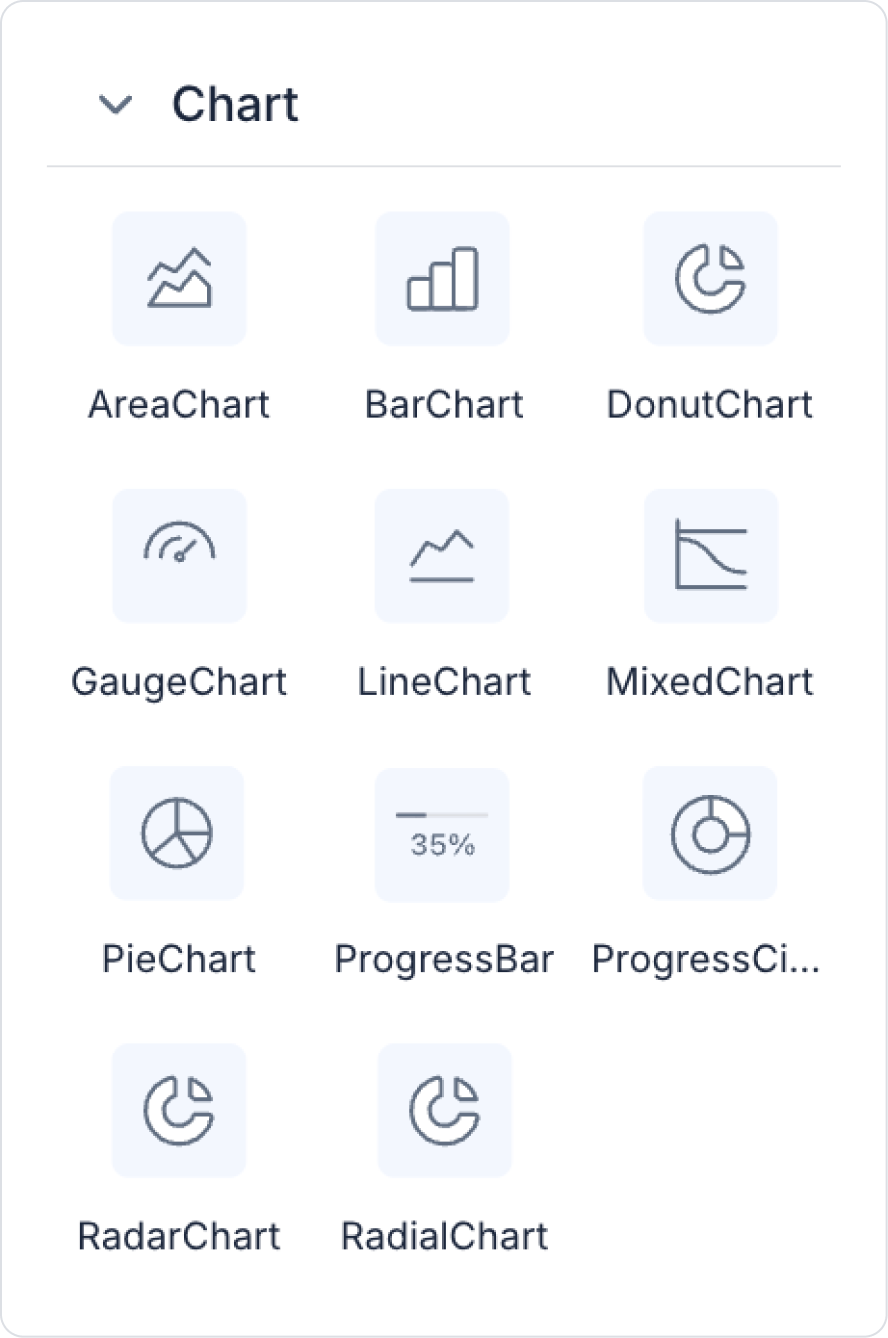This screenshot has height=1338, width=888.
Task: Pick the DonutChart component
Action: click(x=710, y=279)
